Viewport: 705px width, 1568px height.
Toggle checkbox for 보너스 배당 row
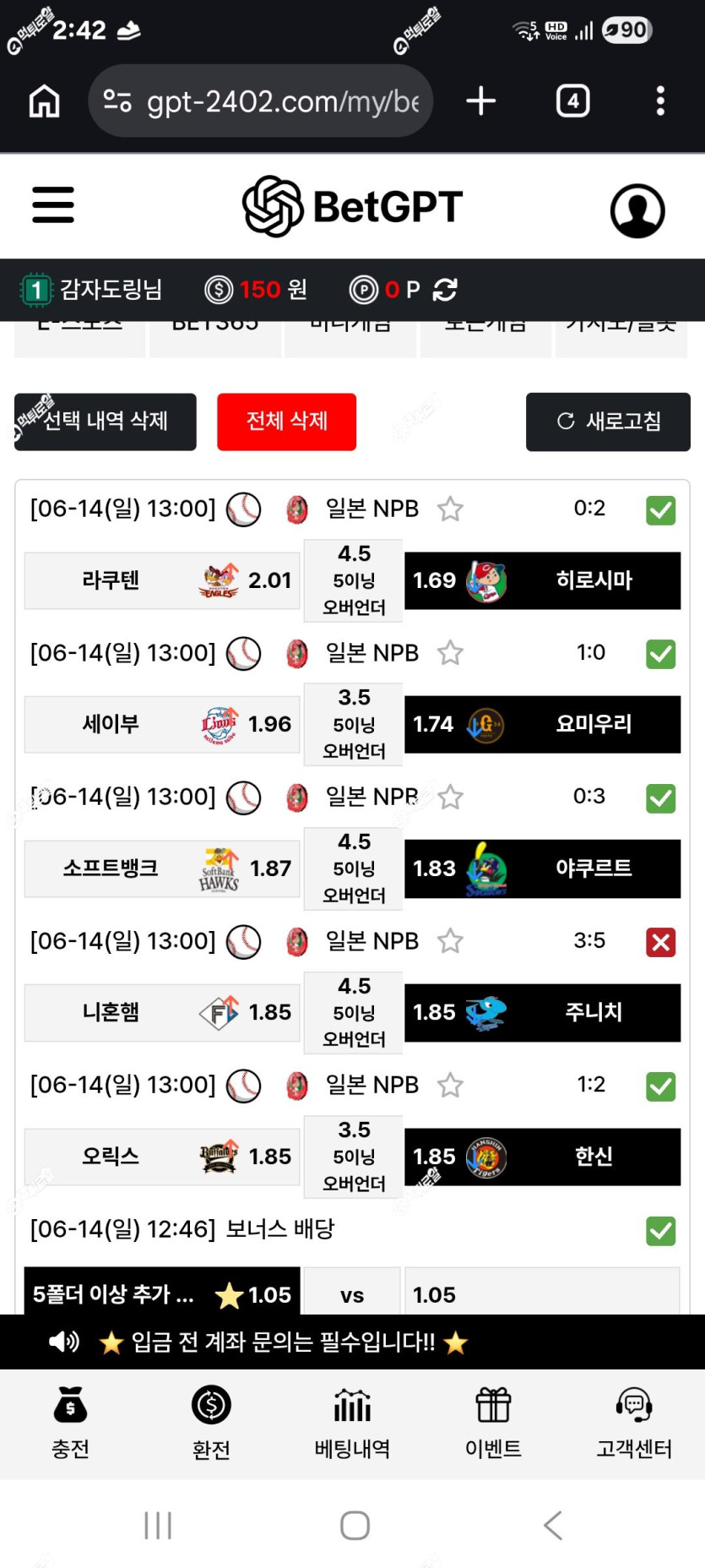click(660, 1231)
